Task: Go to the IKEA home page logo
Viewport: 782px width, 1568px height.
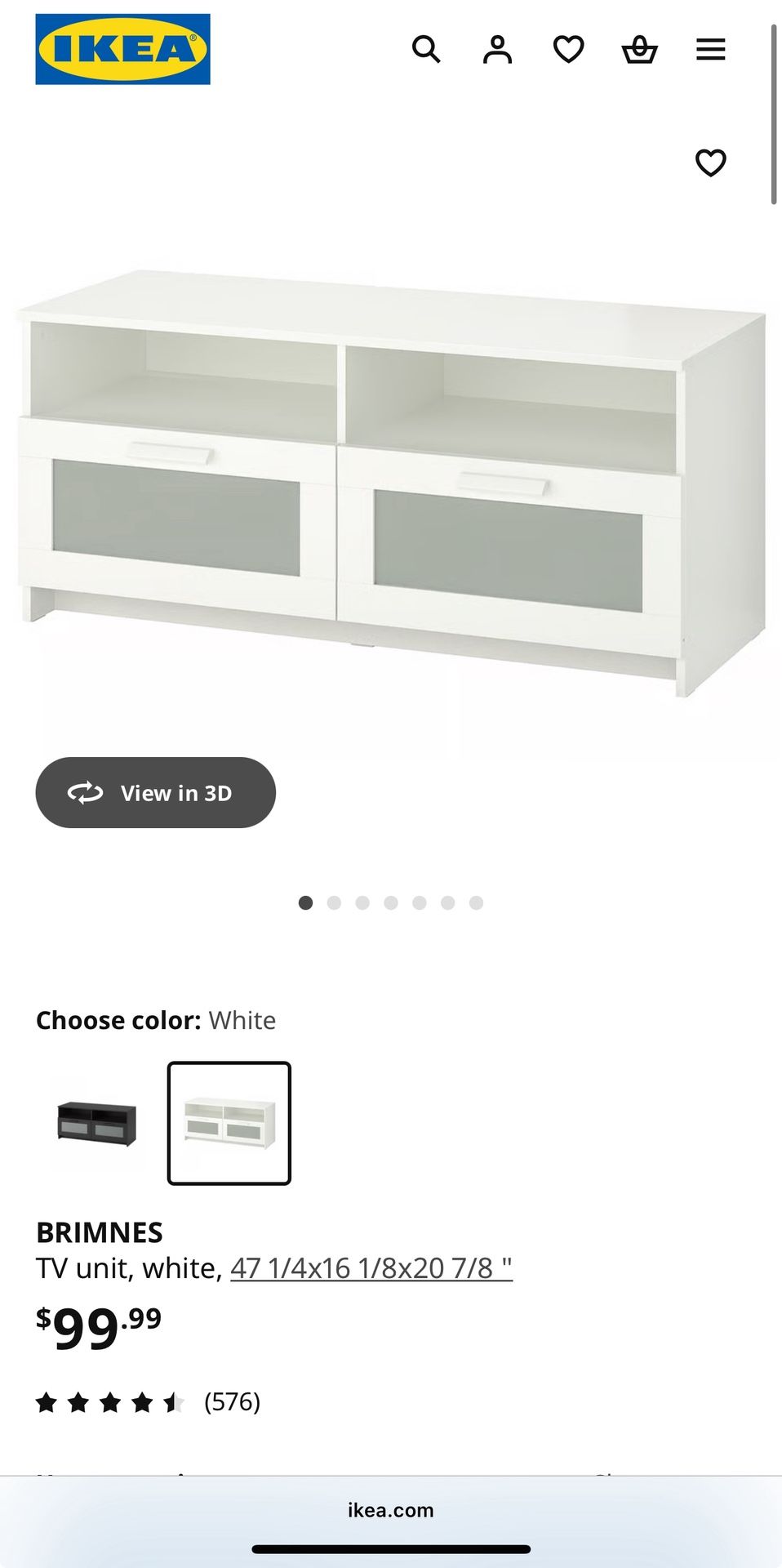Action: [122, 49]
